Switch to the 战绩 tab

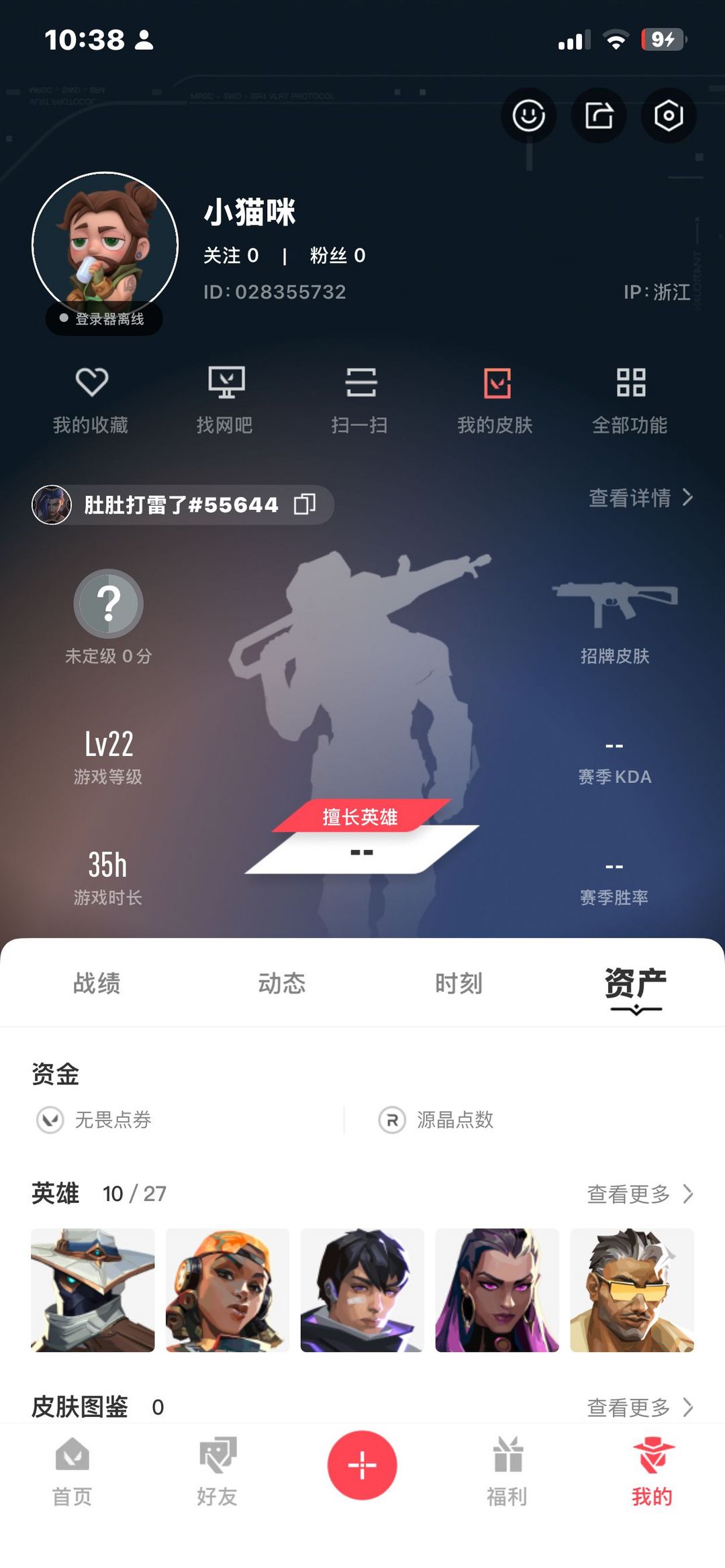[x=97, y=983]
